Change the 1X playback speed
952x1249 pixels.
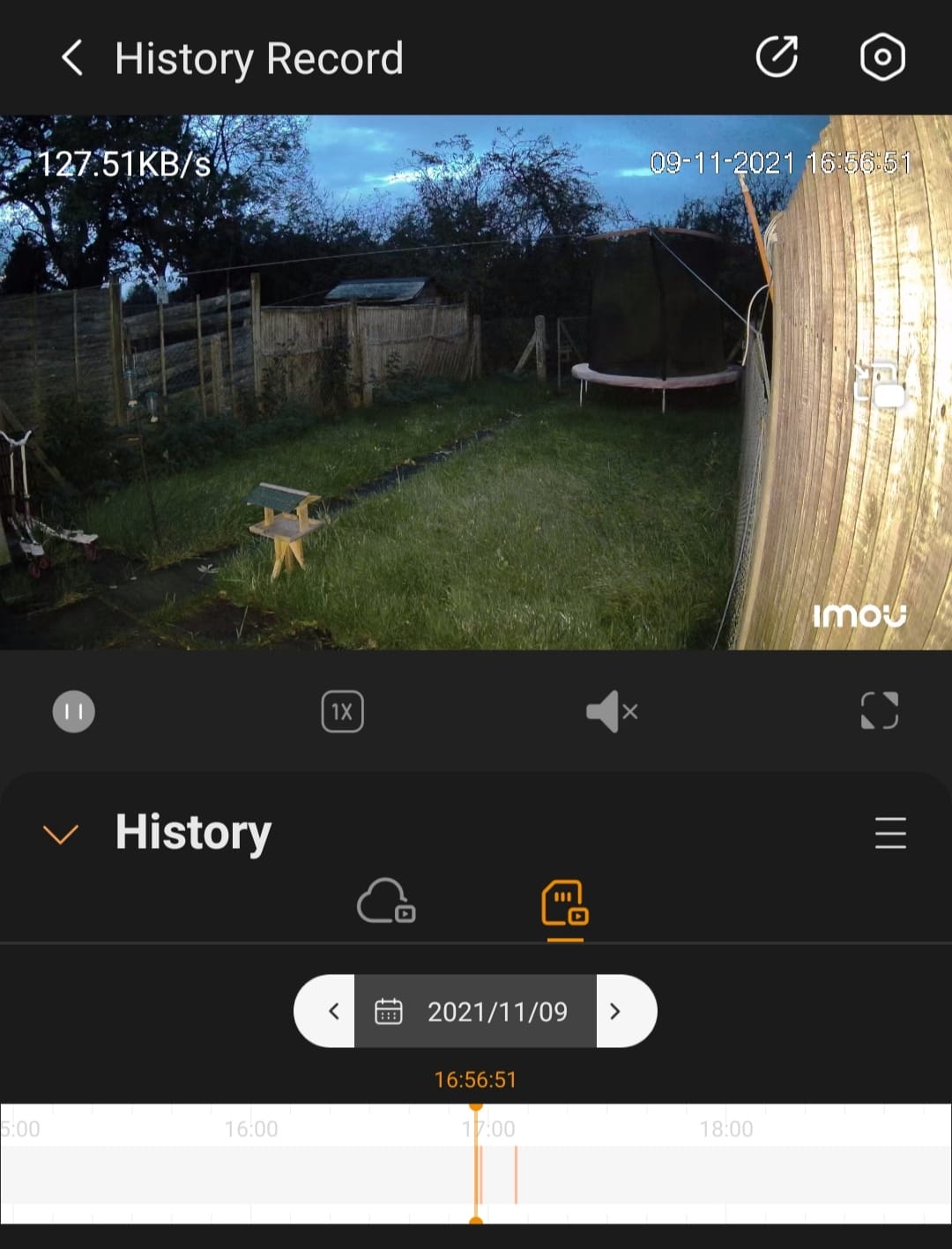point(342,711)
